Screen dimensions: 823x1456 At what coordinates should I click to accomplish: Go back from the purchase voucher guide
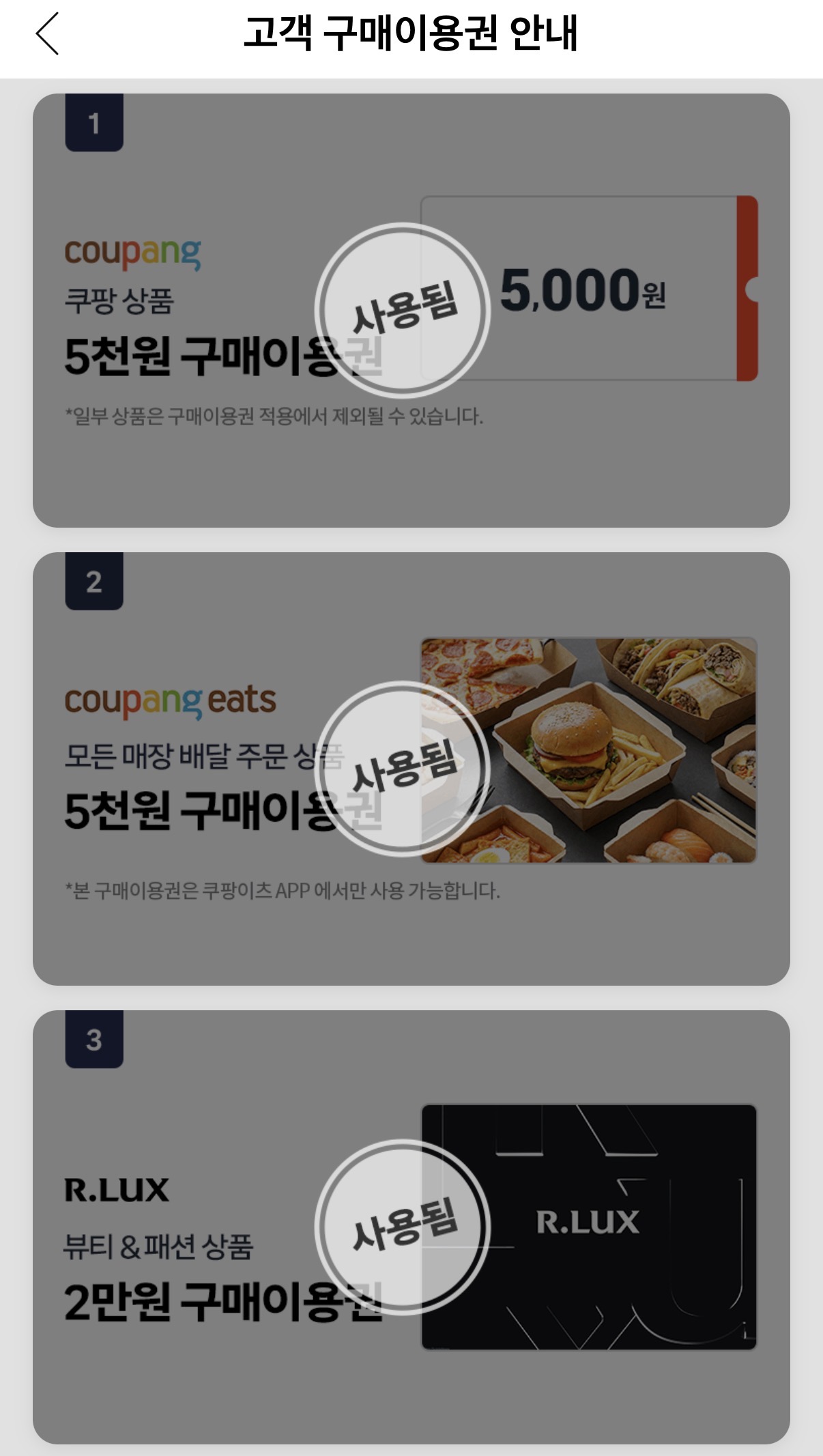[48, 34]
